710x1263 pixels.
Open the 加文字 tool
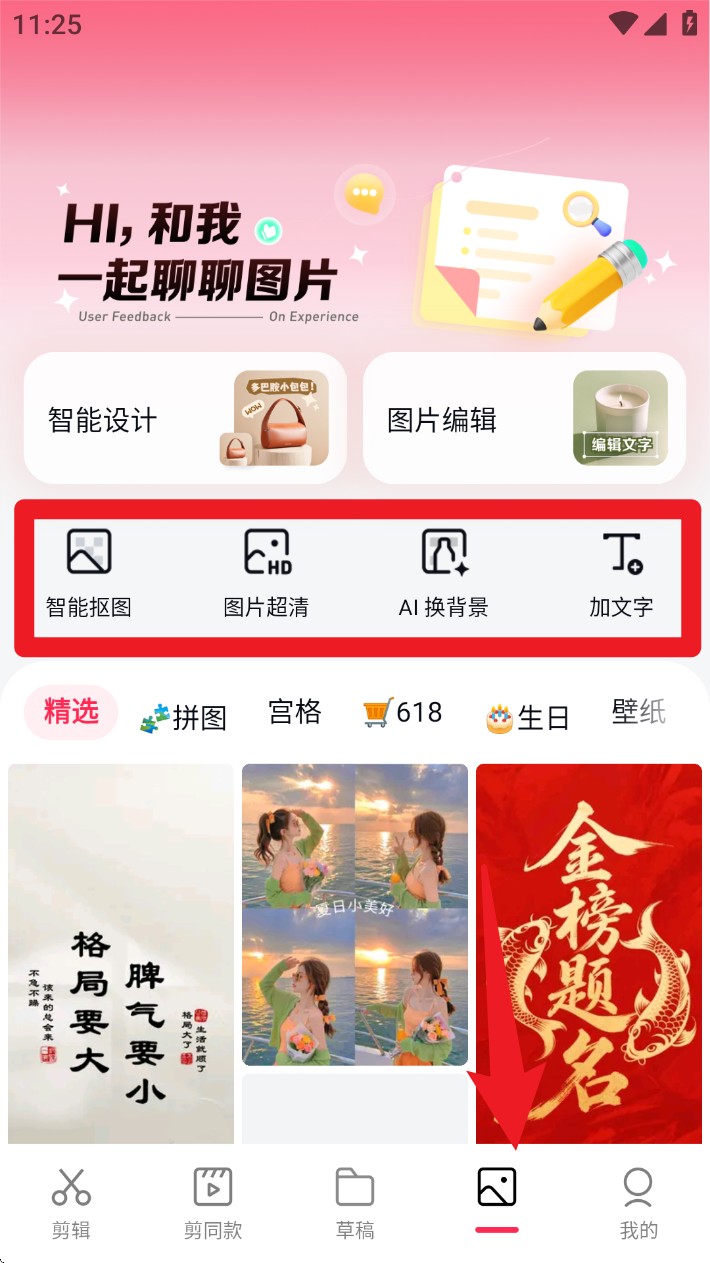(x=621, y=574)
